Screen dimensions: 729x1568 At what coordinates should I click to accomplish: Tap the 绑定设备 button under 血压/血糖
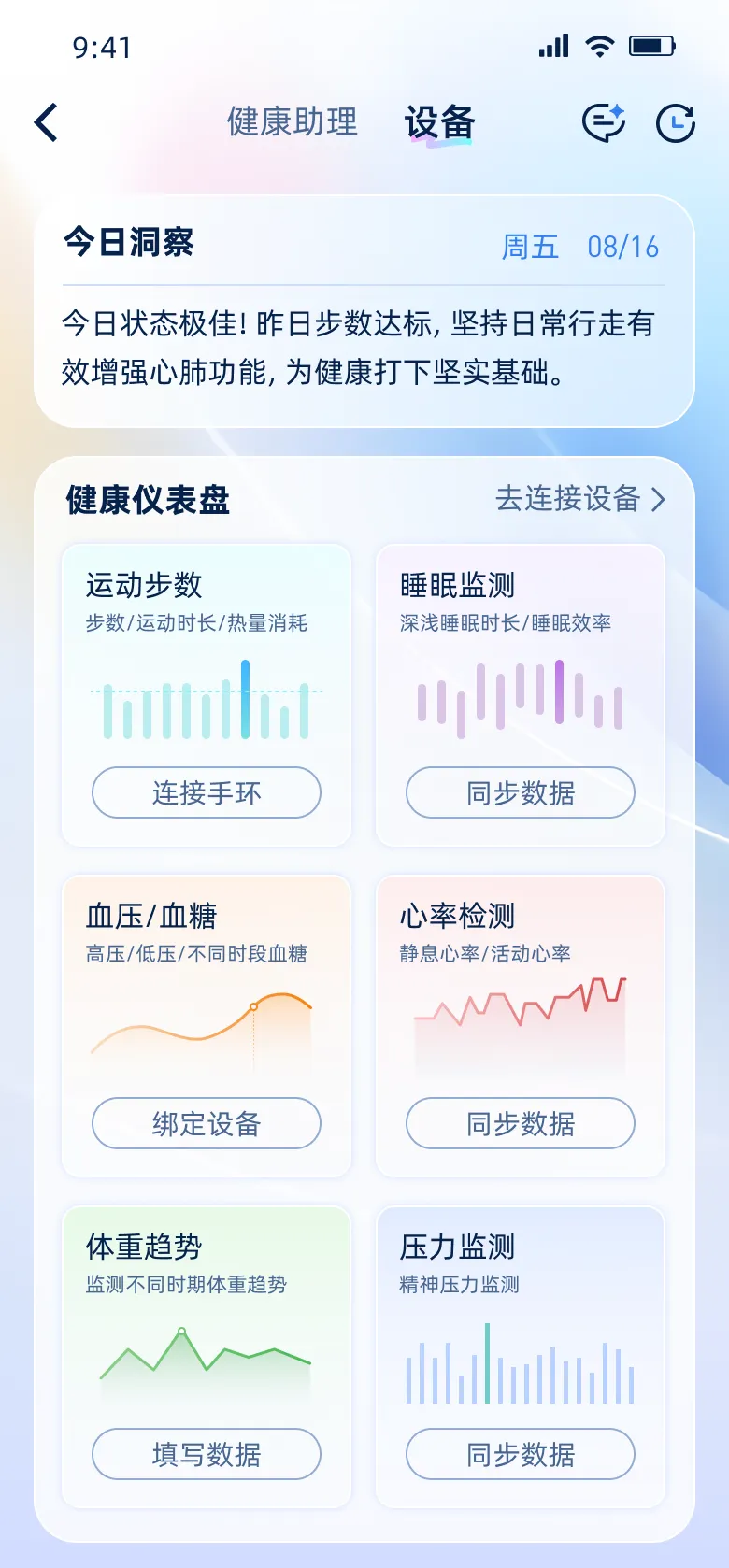point(207,1123)
